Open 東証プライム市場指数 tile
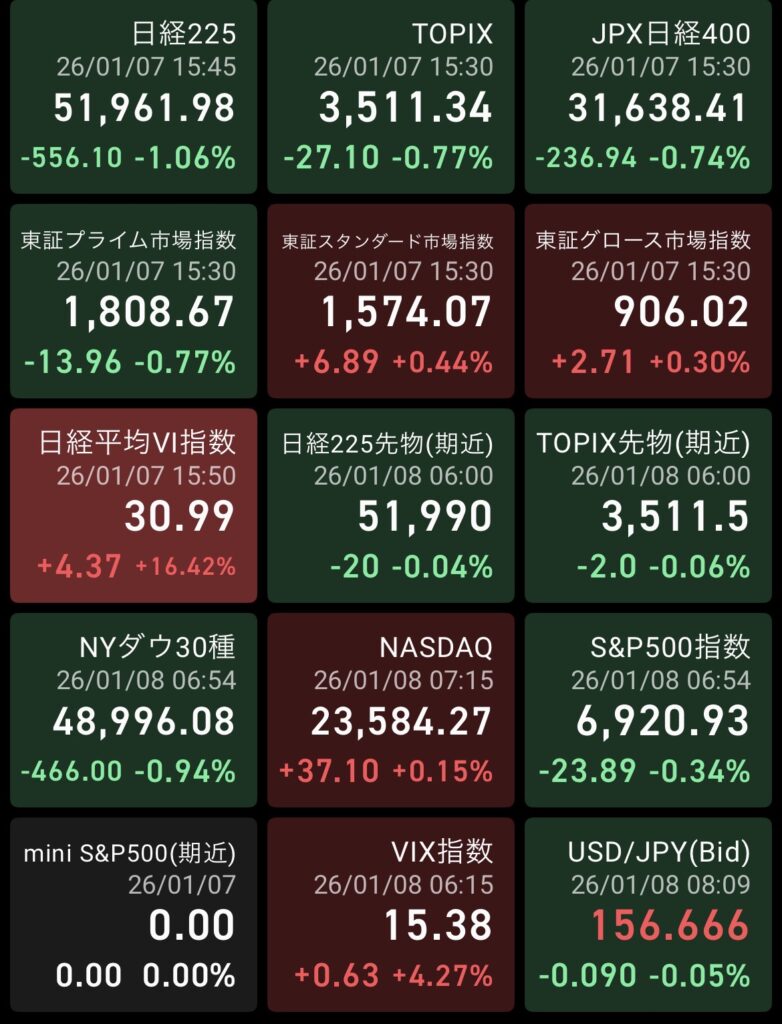This screenshot has width=782, height=1024. click(x=133, y=301)
